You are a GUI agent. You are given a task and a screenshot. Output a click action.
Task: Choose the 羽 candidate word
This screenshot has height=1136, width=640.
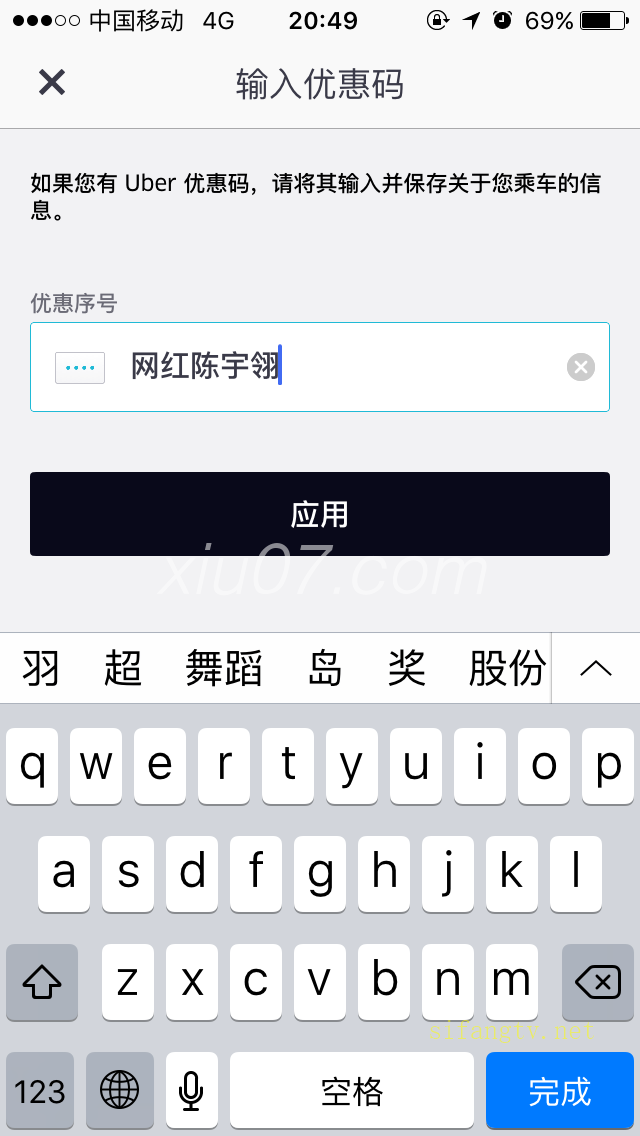[x=41, y=667]
